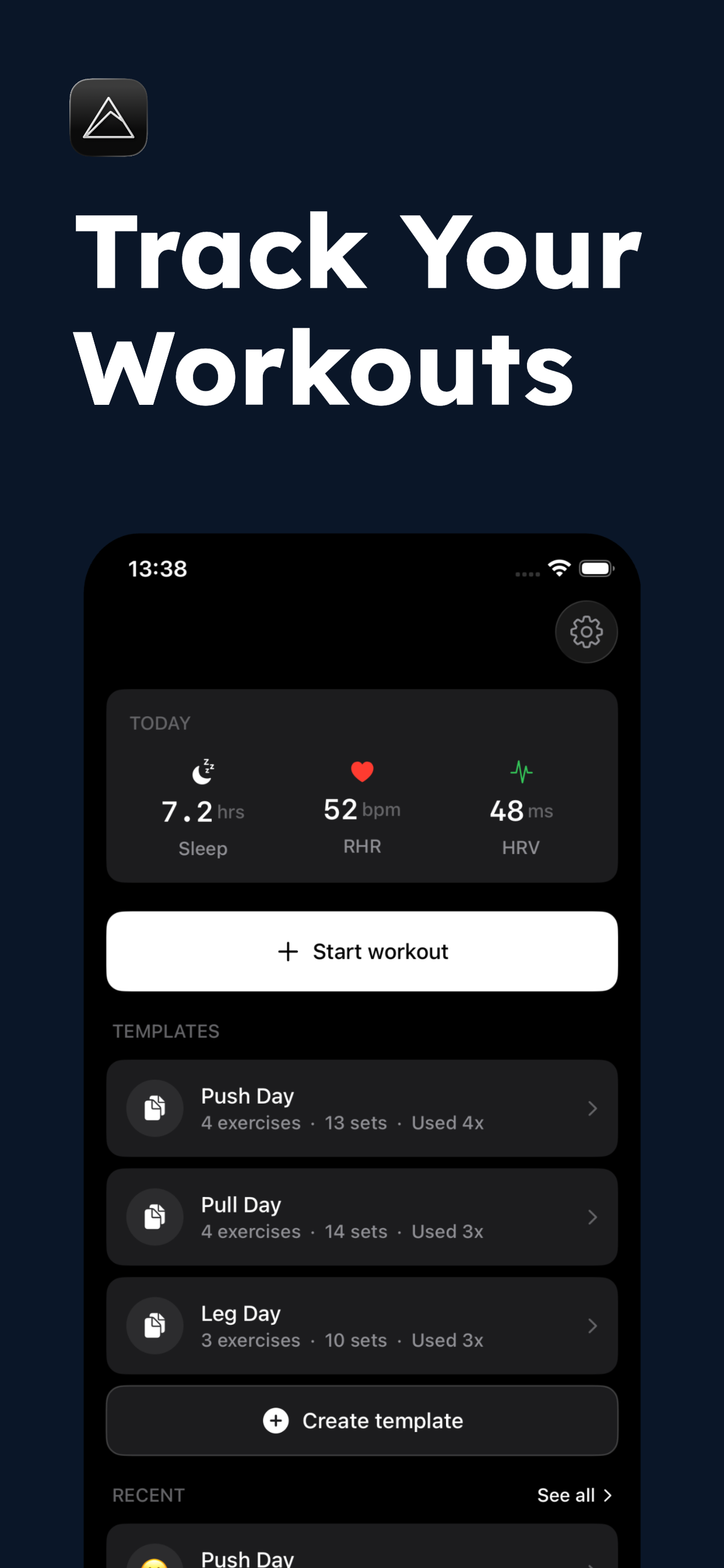Tap the TEMPLATES section header
The image size is (724, 1568).
tap(166, 1031)
